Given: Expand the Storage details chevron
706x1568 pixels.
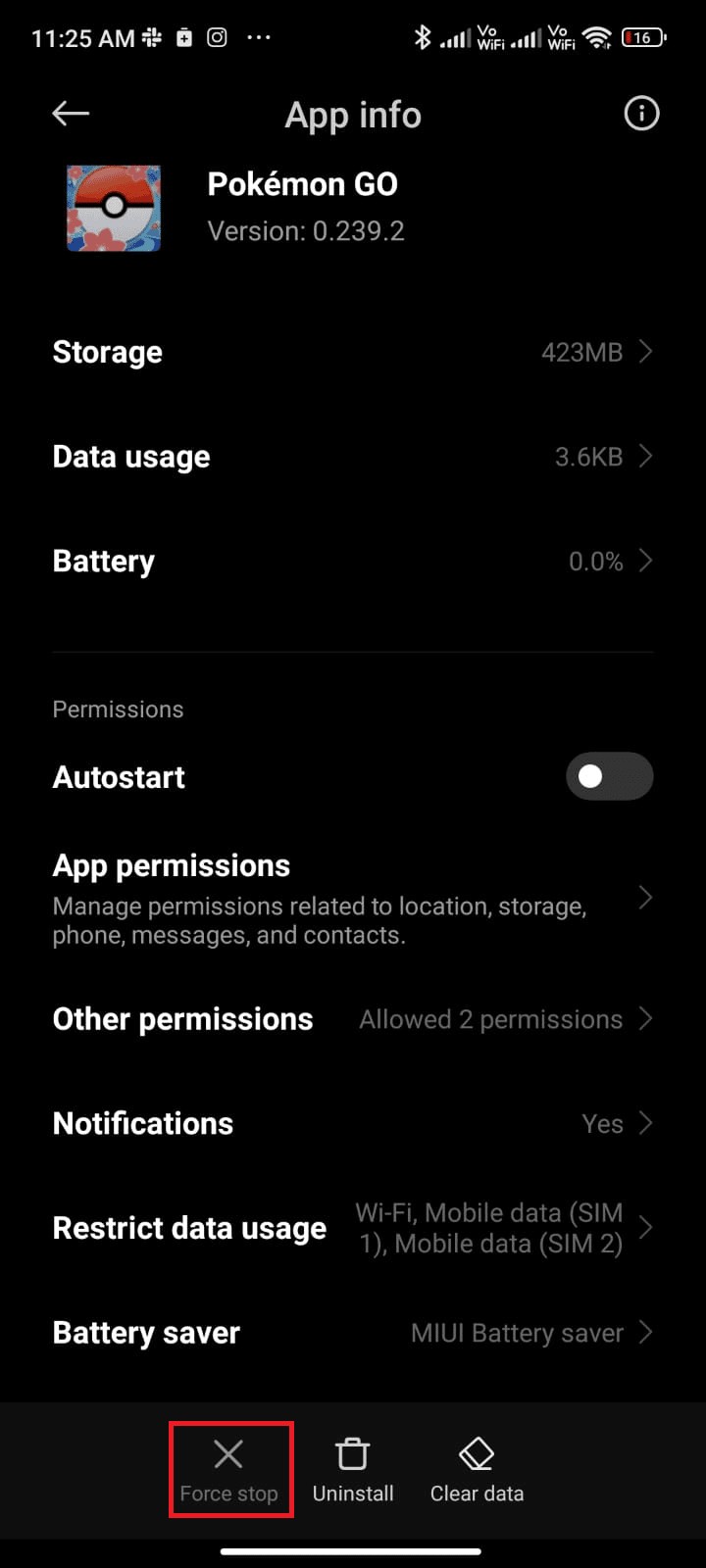Looking at the screenshot, I should click(644, 351).
